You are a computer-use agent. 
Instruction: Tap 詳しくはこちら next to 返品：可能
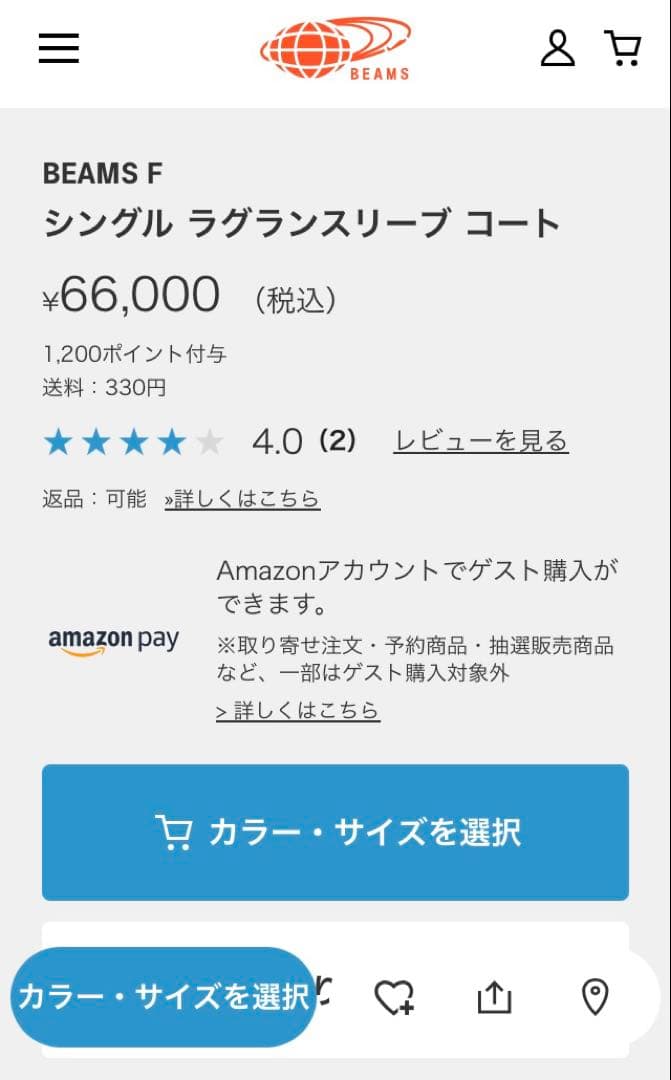coord(242,498)
